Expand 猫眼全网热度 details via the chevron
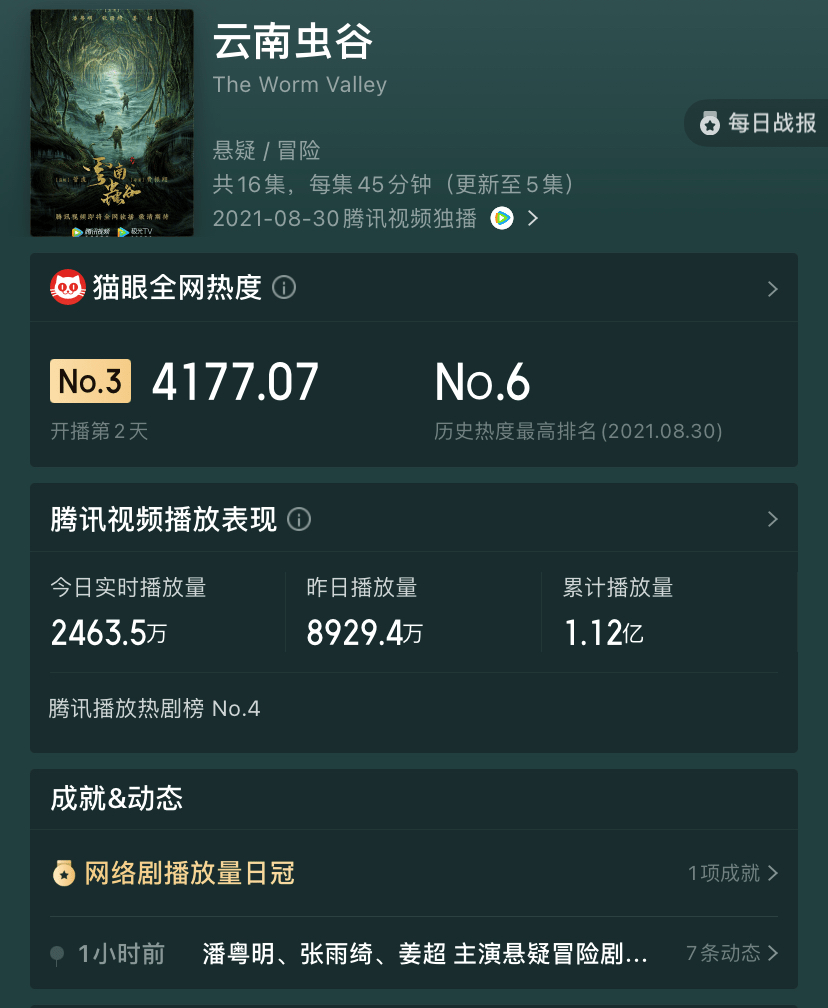Image resolution: width=828 pixels, height=1008 pixels. pyautogui.click(x=772, y=289)
